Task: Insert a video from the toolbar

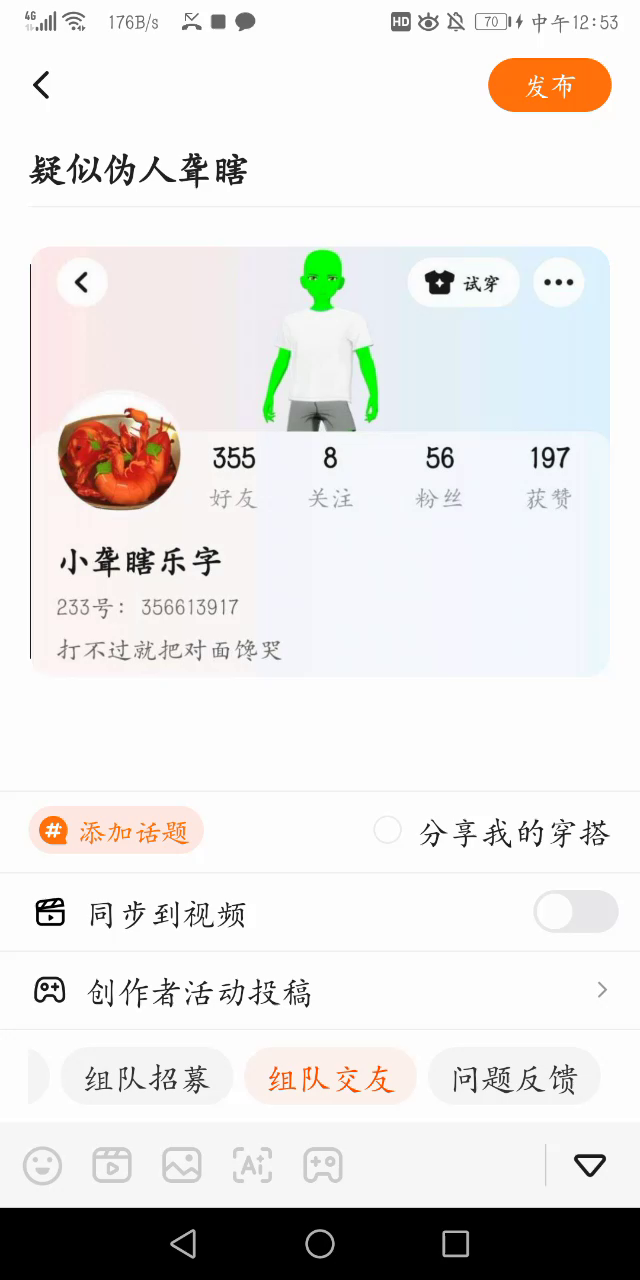Action: pyautogui.click(x=112, y=1165)
